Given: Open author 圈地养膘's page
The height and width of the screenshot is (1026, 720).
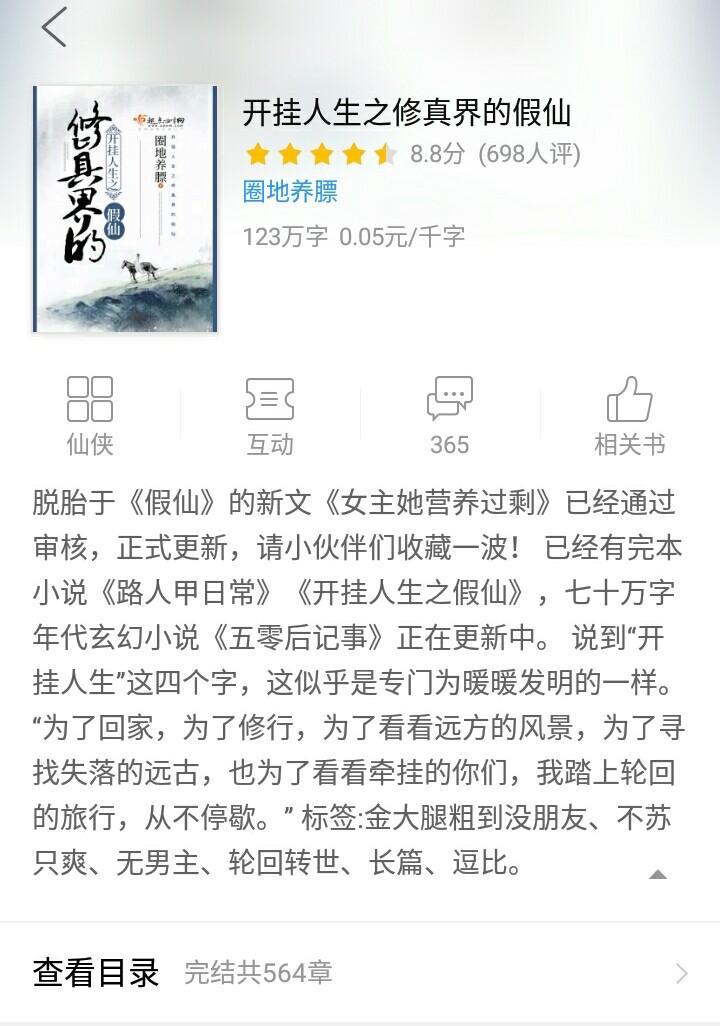Looking at the screenshot, I should [290, 191].
